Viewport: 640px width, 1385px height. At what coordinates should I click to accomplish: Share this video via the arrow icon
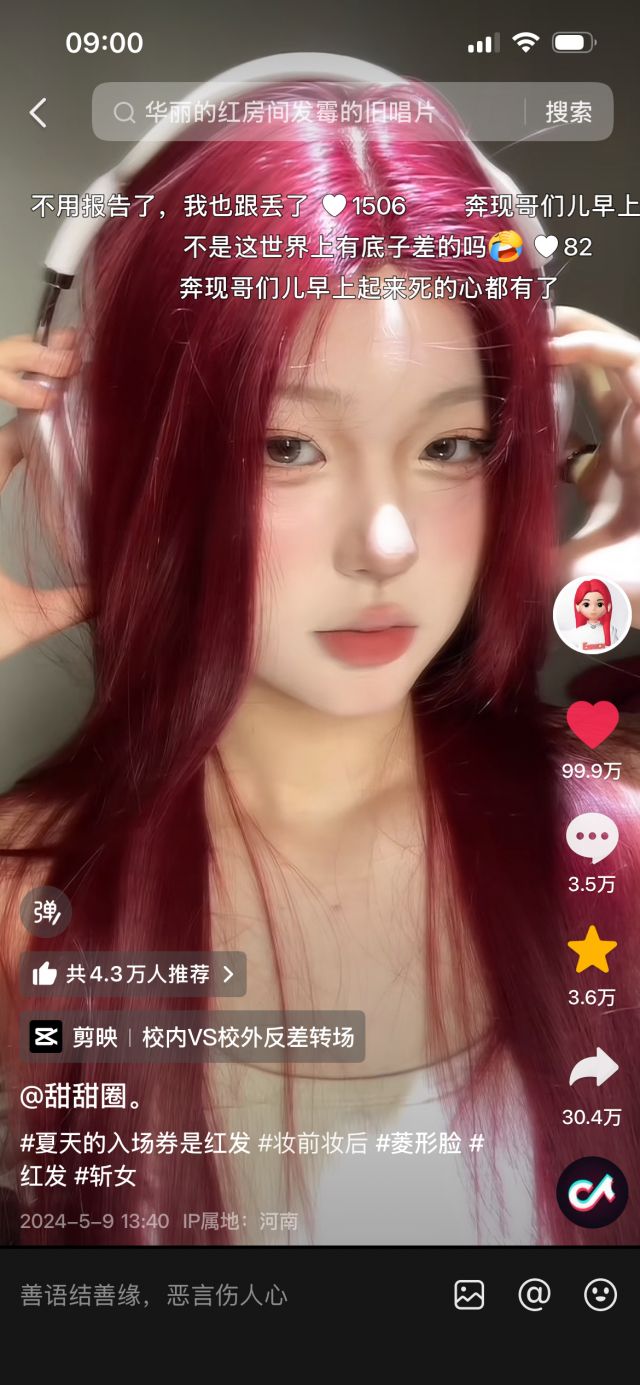point(592,1070)
